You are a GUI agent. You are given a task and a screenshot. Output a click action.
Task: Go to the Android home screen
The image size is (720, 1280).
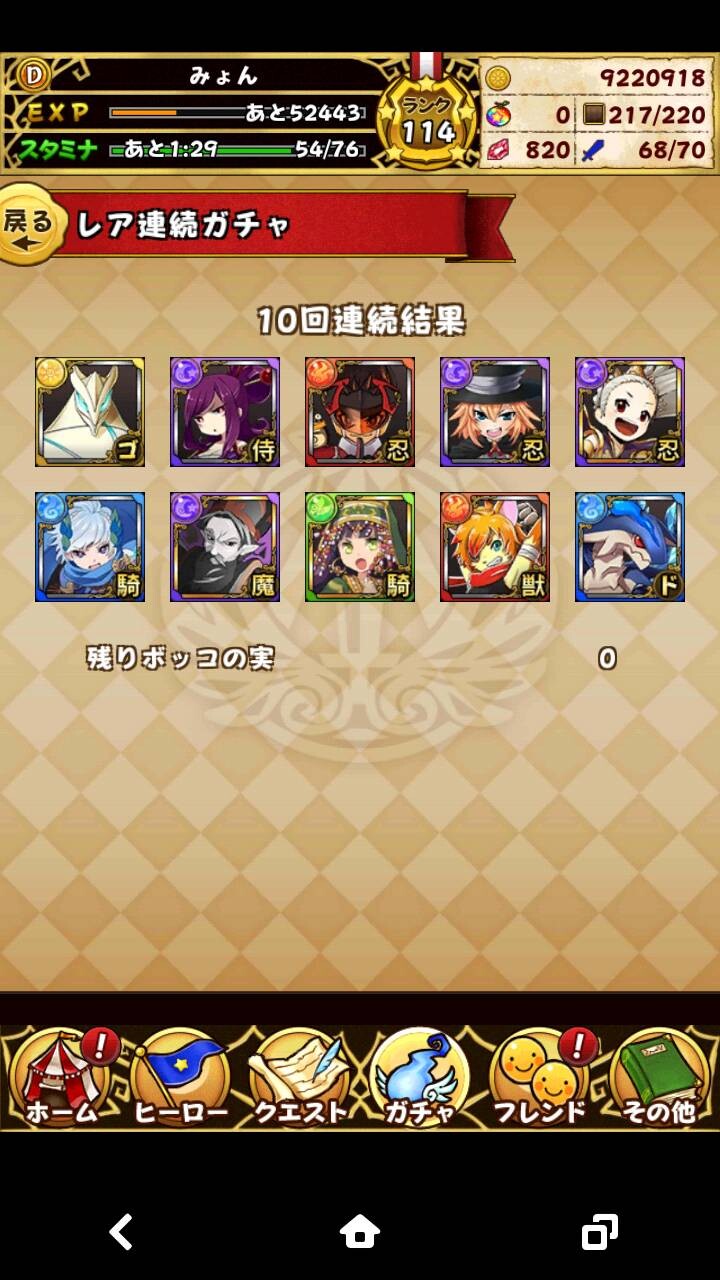360,1232
